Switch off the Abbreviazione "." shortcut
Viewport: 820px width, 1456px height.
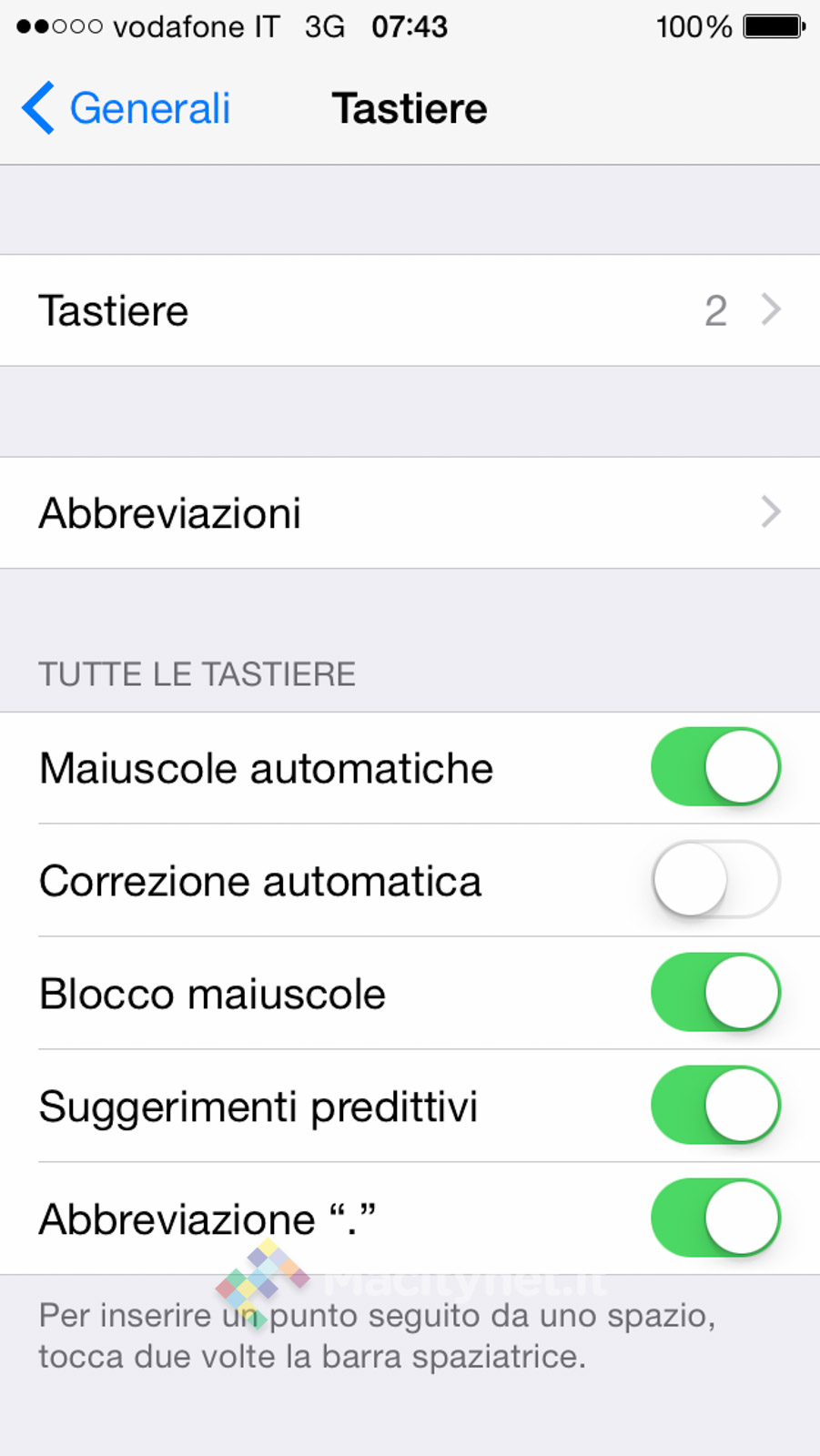click(x=715, y=1218)
